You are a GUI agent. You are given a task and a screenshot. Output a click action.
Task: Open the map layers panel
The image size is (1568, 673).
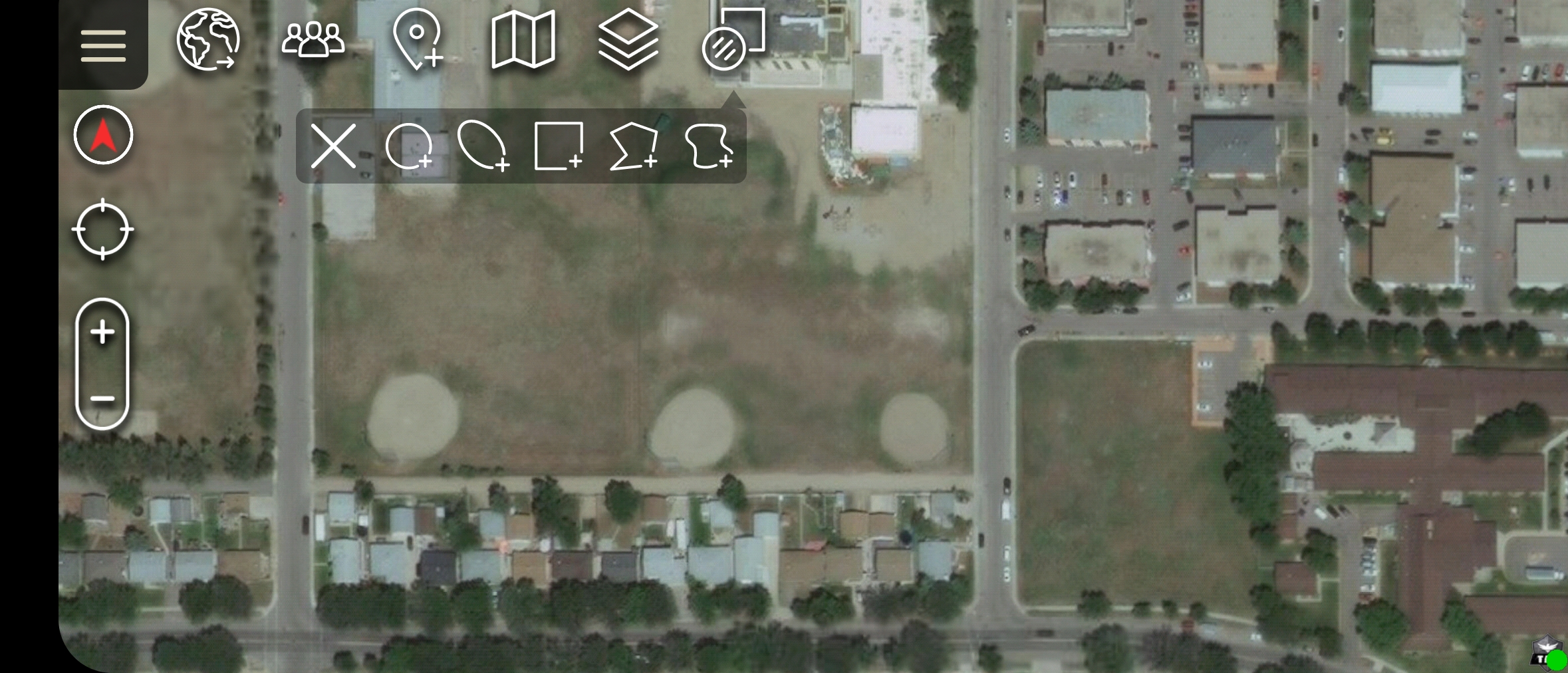pos(628,40)
